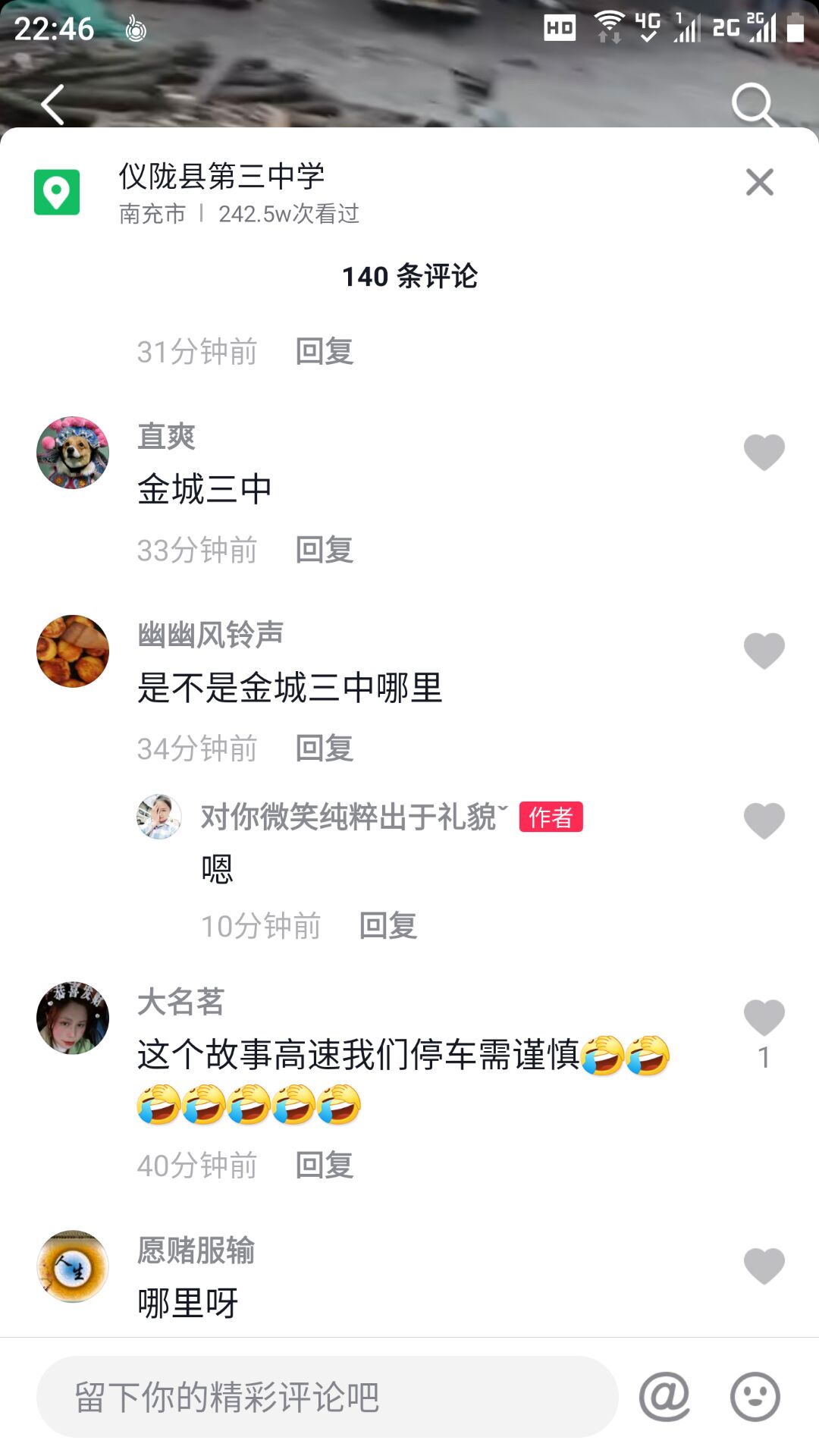Reply to the comment posted 33分钟前
Viewport: 819px width, 1456px height.
point(325,551)
